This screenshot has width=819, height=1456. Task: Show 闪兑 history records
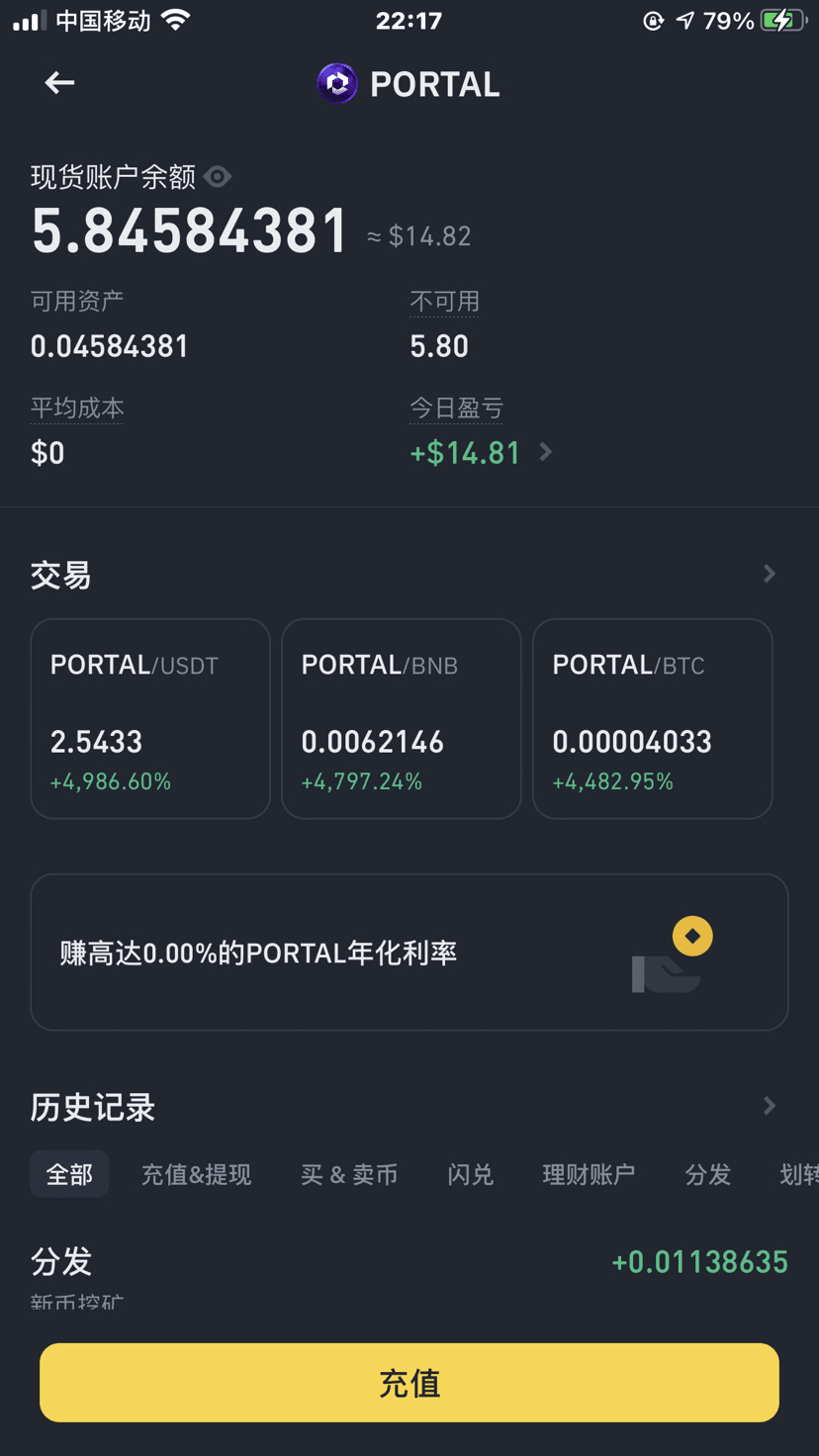470,1174
